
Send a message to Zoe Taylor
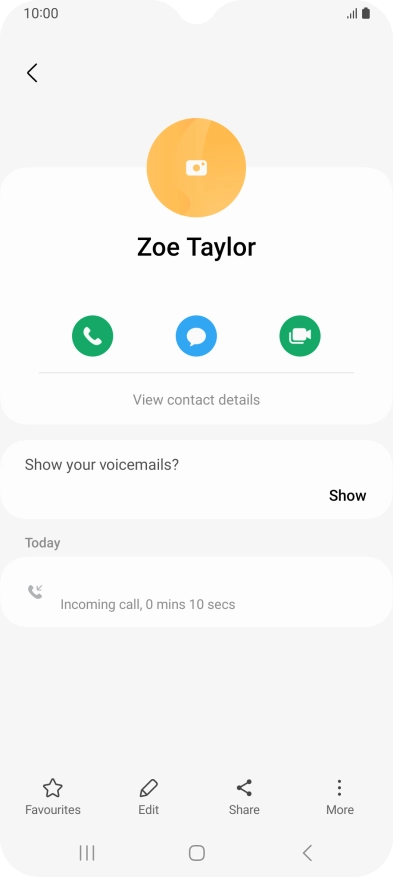click(196, 336)
